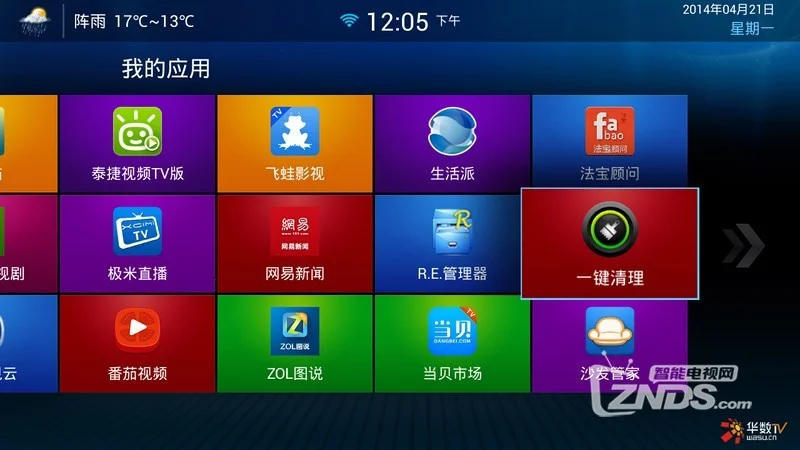Open ZOL图说
800x450 pixels.
pos(294,344)
